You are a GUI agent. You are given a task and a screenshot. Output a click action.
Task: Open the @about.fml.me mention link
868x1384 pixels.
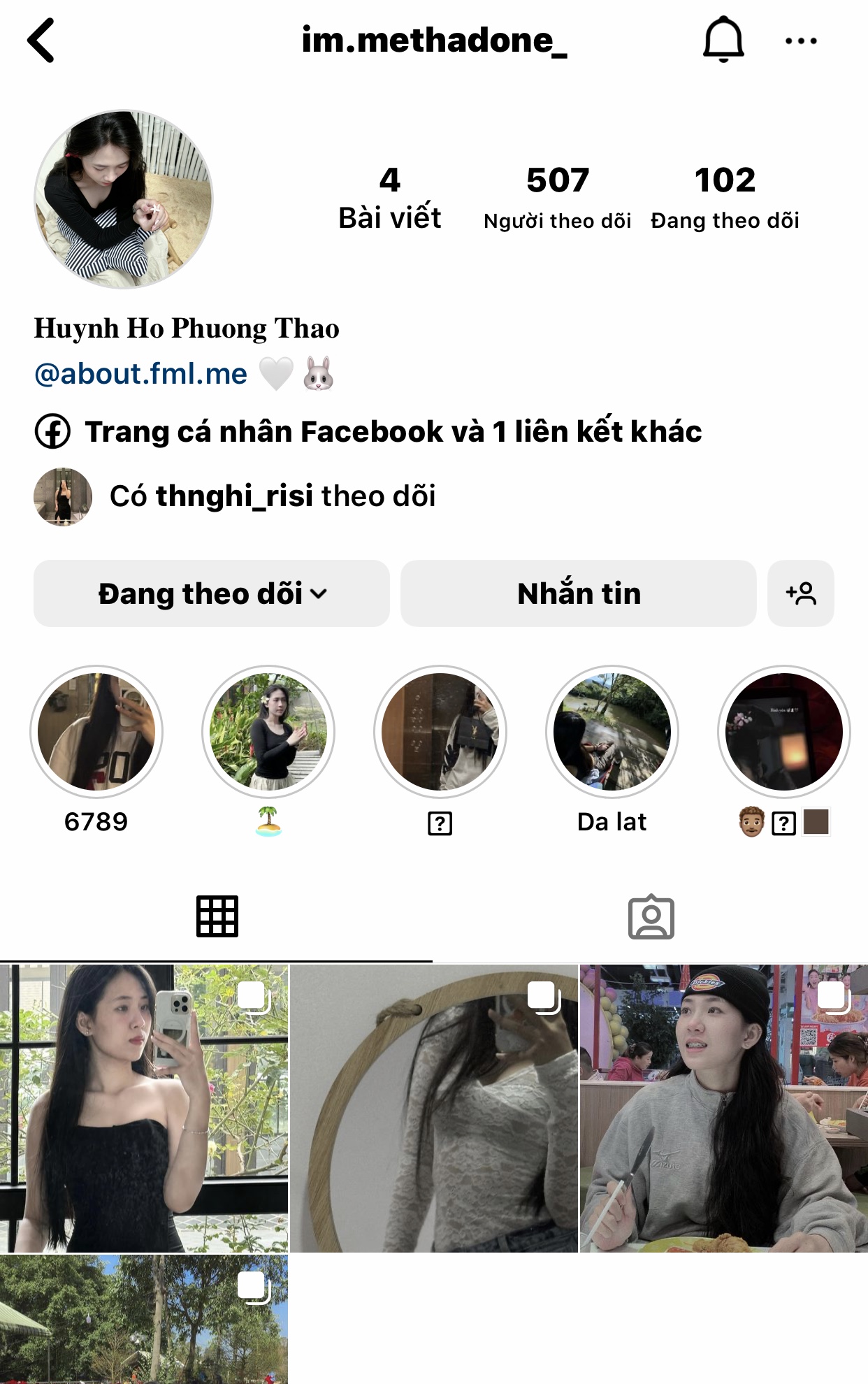[140, 374]
